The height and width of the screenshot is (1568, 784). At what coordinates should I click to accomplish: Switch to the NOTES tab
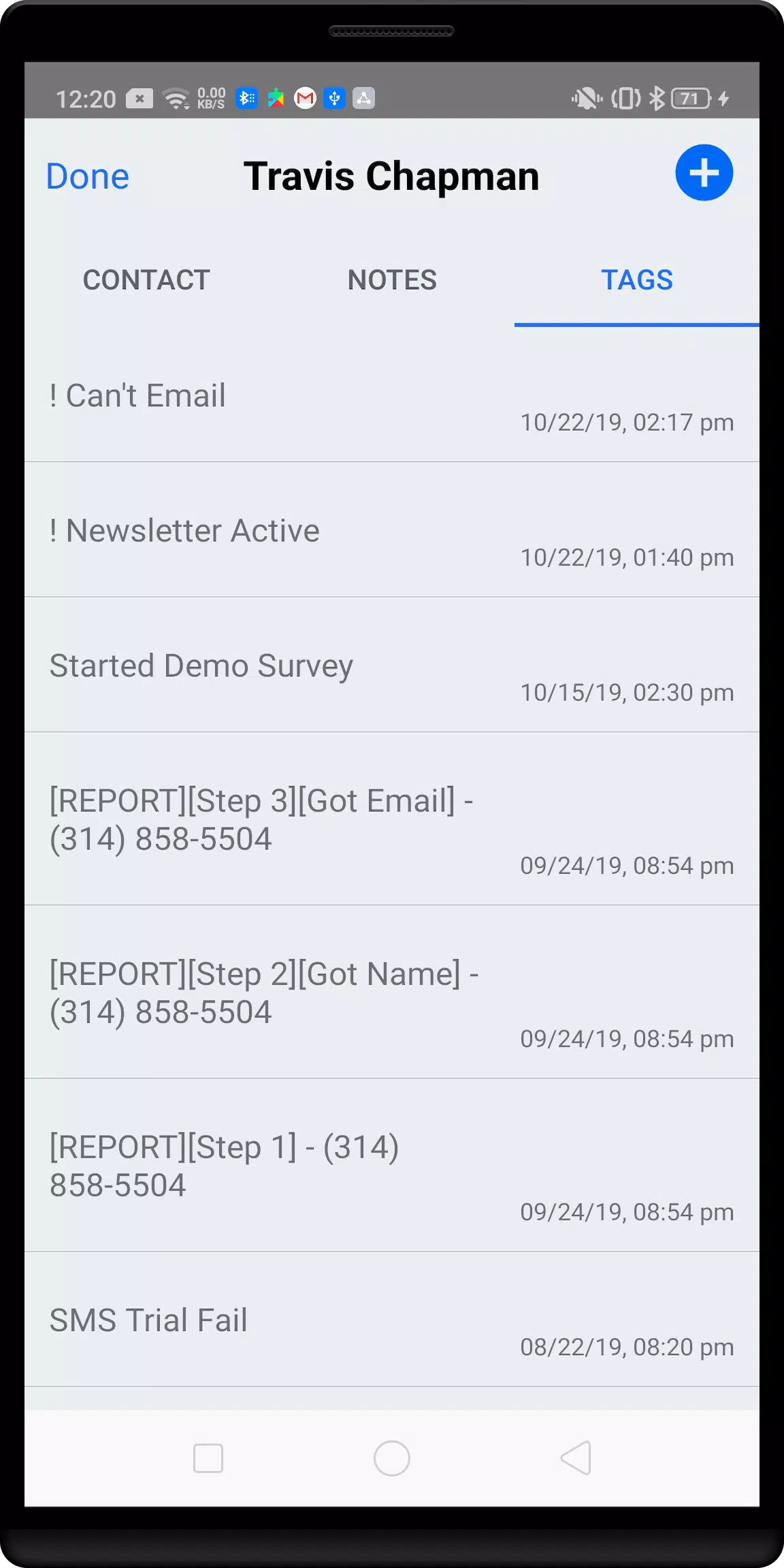click(392, 280)
